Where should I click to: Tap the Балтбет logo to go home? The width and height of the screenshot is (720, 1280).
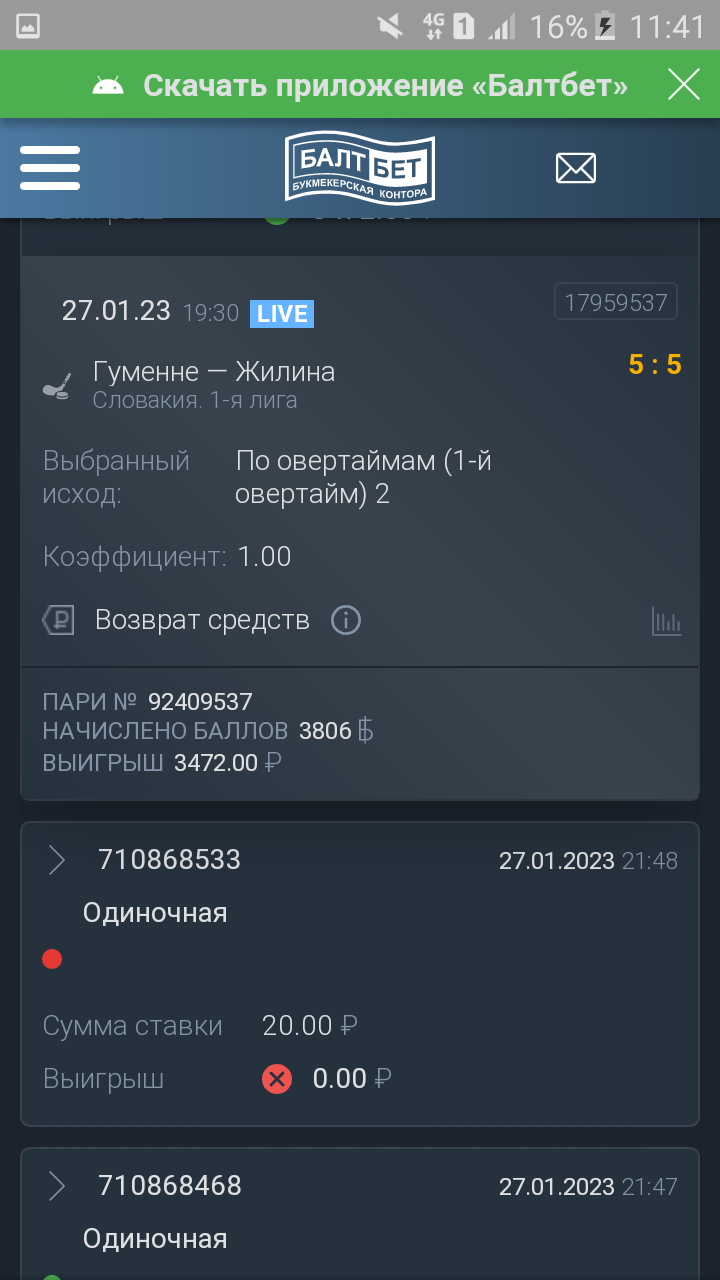click(x=360, y=168)
